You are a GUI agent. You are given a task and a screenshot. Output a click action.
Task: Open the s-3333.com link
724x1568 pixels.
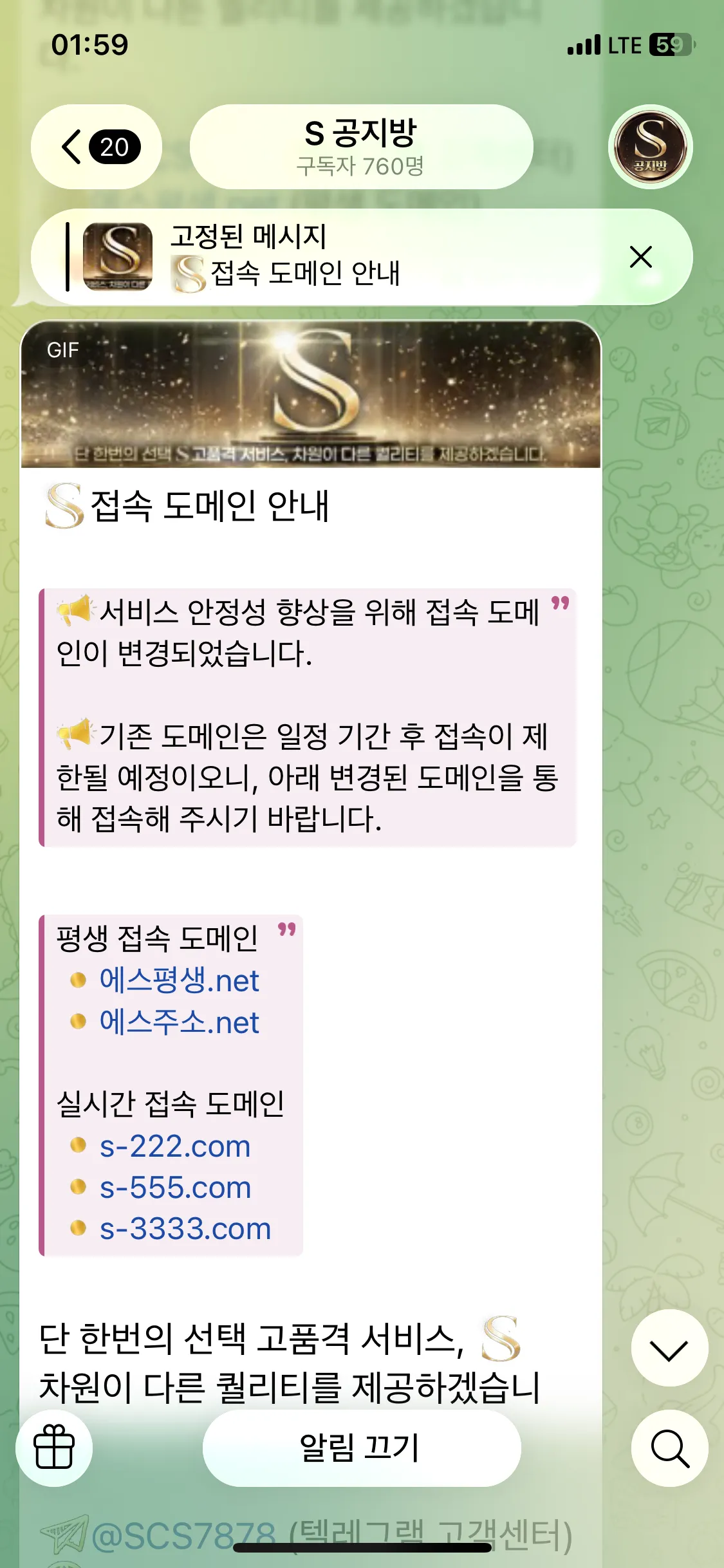[185, 1228]
